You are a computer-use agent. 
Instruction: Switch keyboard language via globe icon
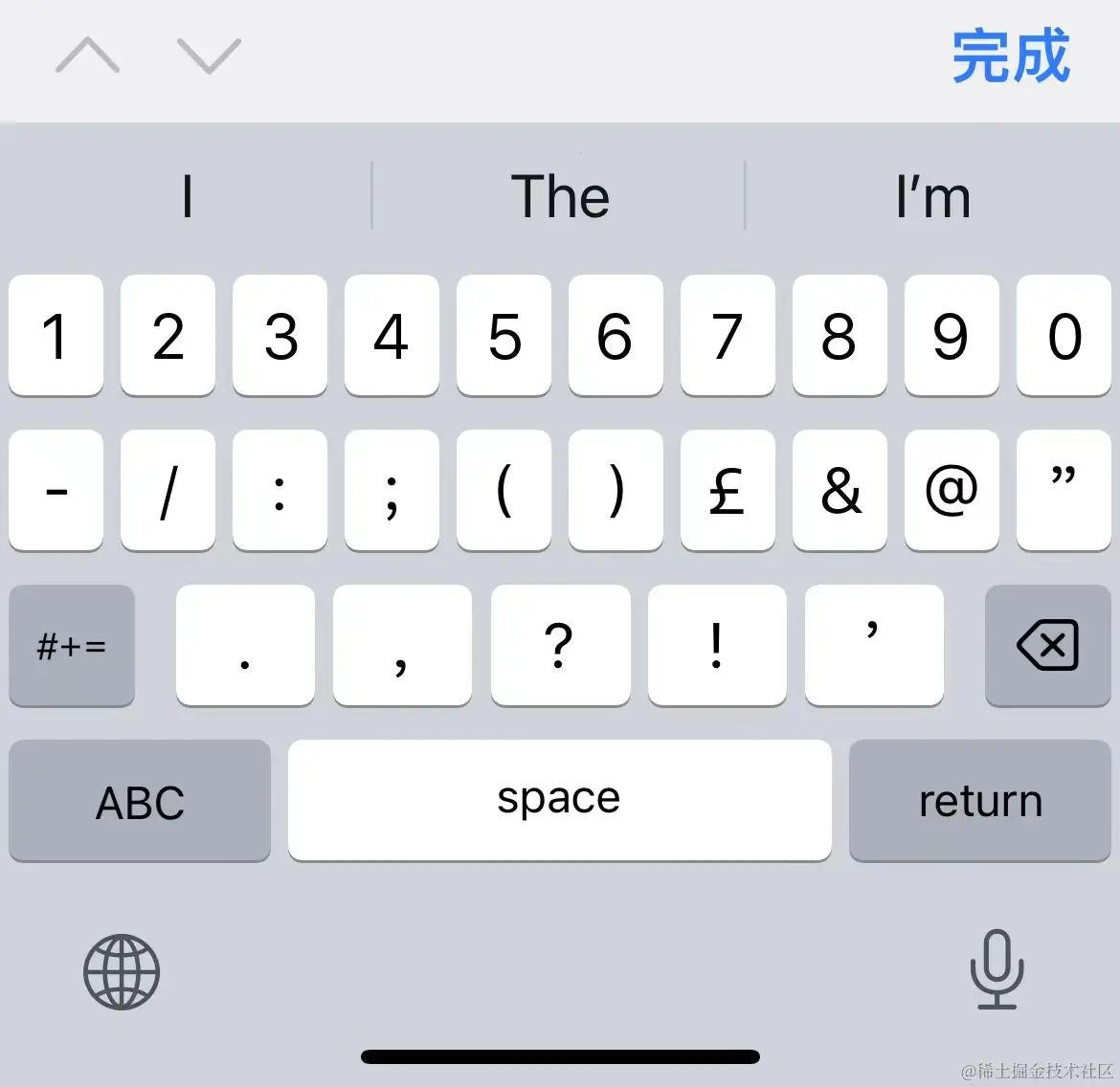[x=122, y=972]
